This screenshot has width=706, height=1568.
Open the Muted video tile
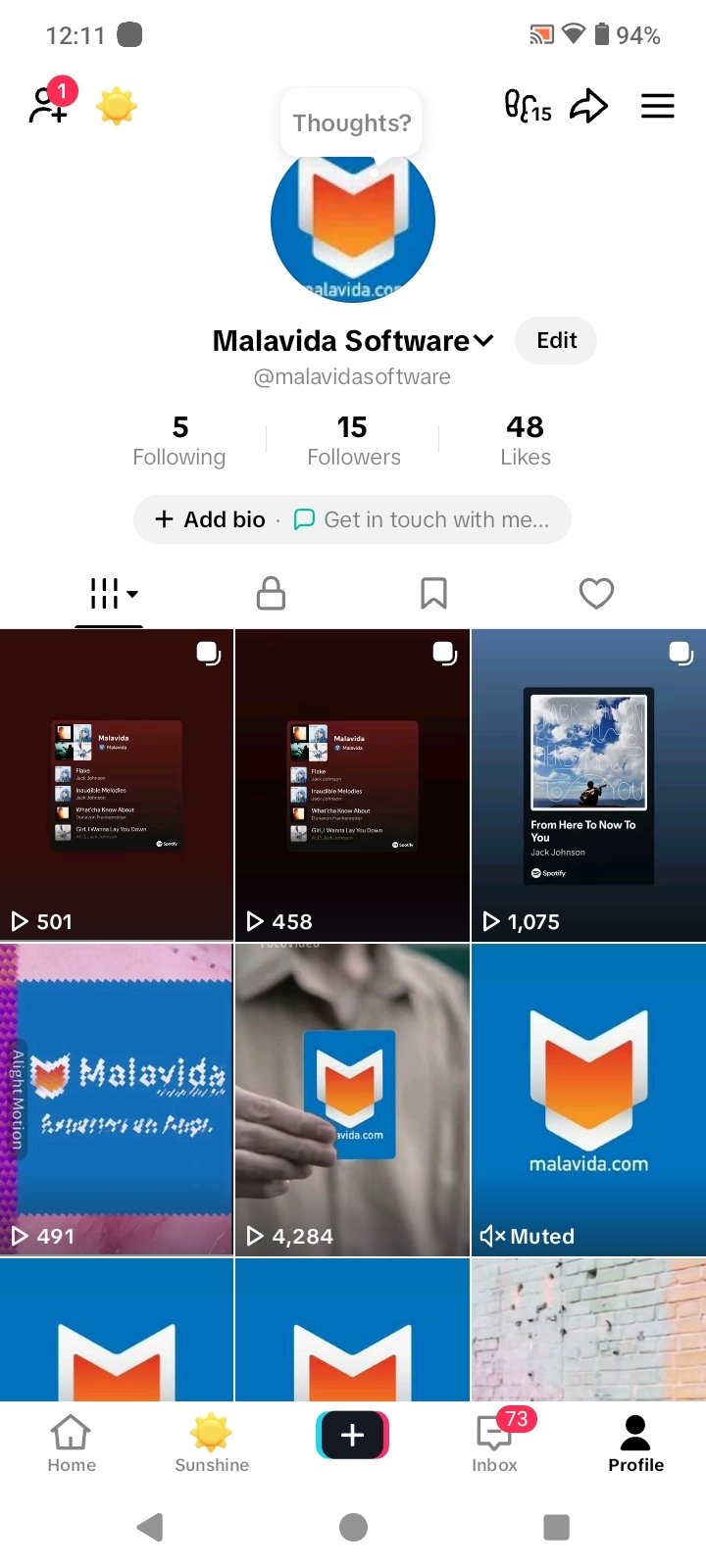[588, 1098]
